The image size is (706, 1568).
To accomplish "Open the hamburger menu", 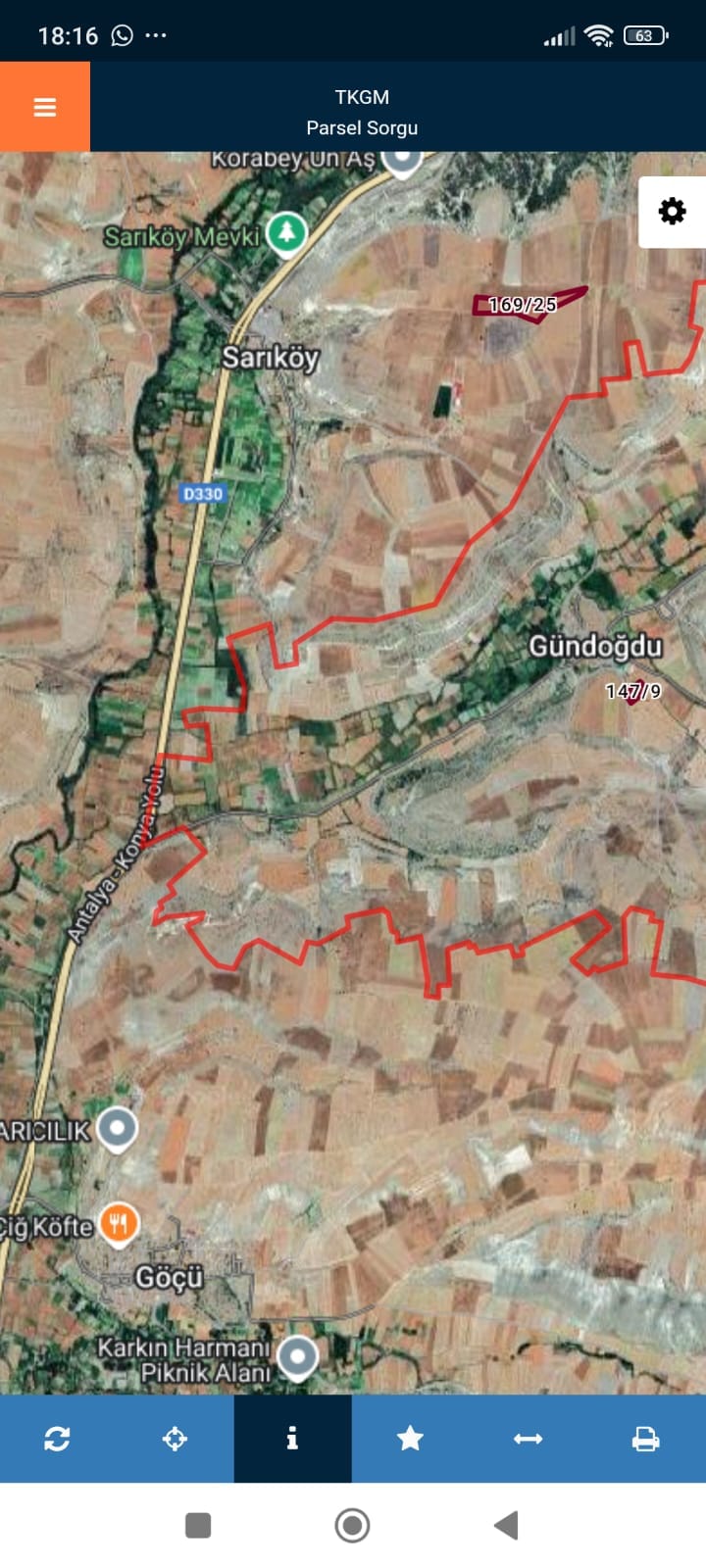I will (x=45, y=107).
